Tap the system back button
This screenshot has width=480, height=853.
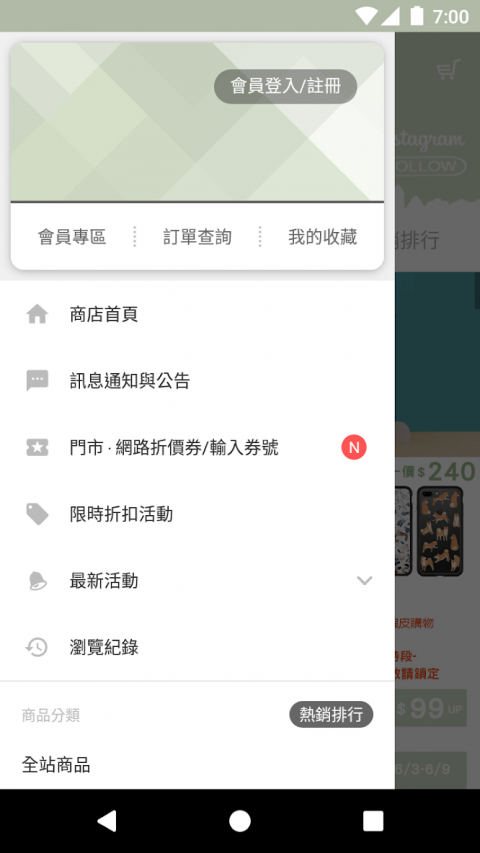point(107,821)
